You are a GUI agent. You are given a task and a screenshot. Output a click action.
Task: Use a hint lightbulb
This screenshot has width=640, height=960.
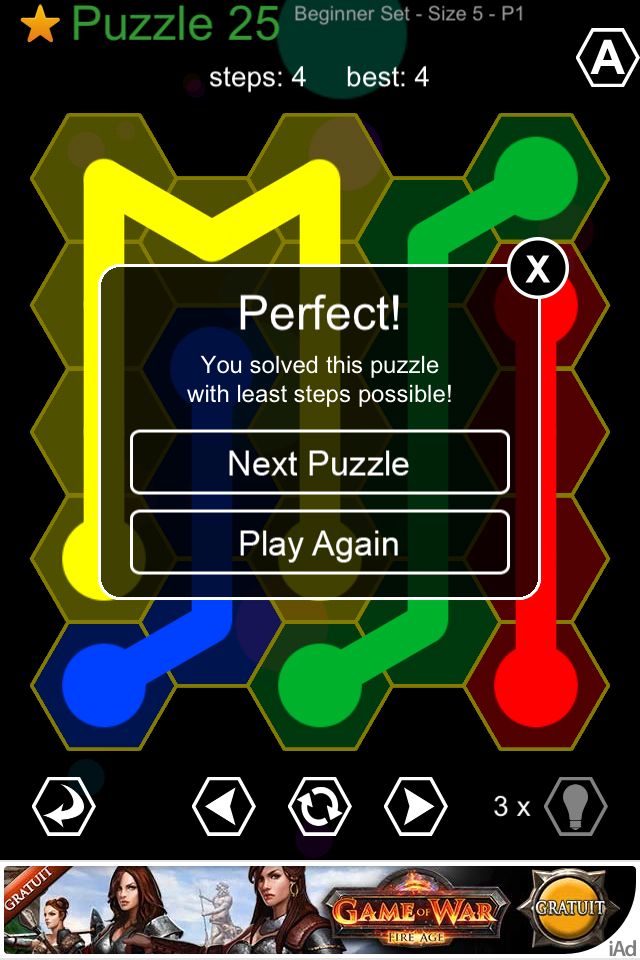[575, 805]
